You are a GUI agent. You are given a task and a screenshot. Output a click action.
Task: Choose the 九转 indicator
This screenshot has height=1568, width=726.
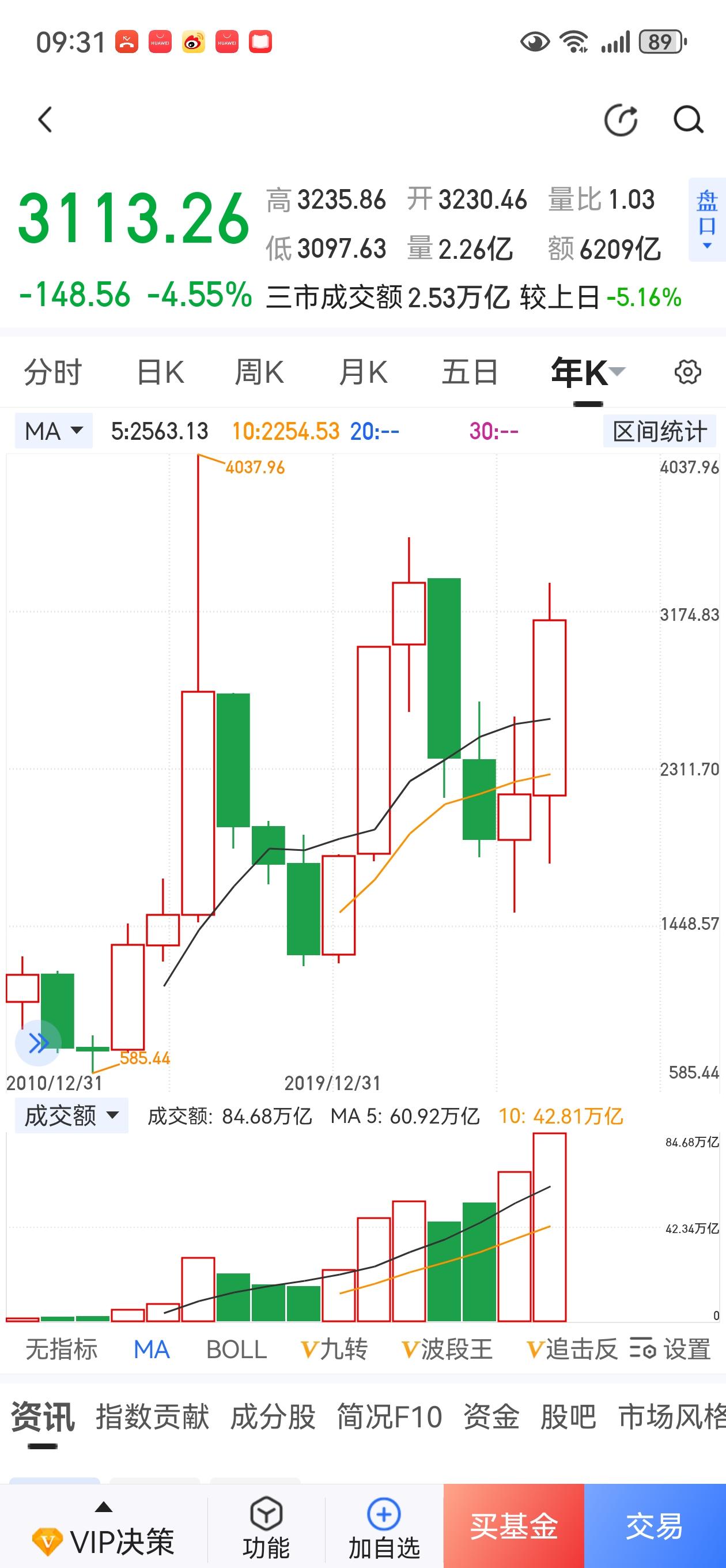(334, 1350)
